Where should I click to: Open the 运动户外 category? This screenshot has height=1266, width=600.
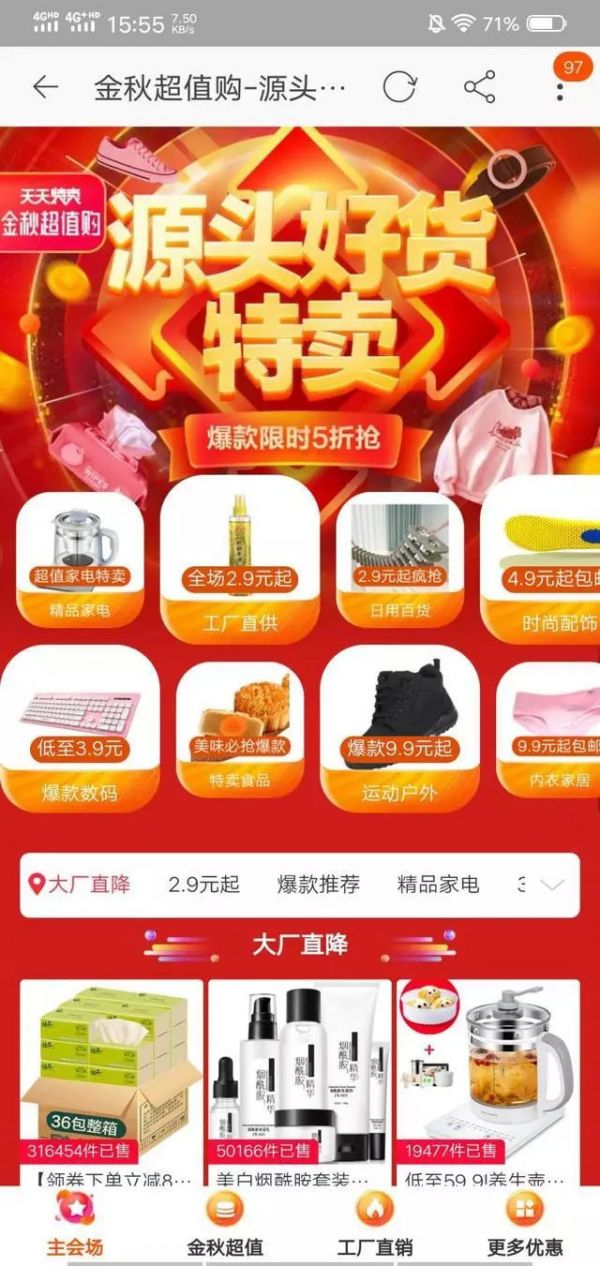click(x=399, y=730)
